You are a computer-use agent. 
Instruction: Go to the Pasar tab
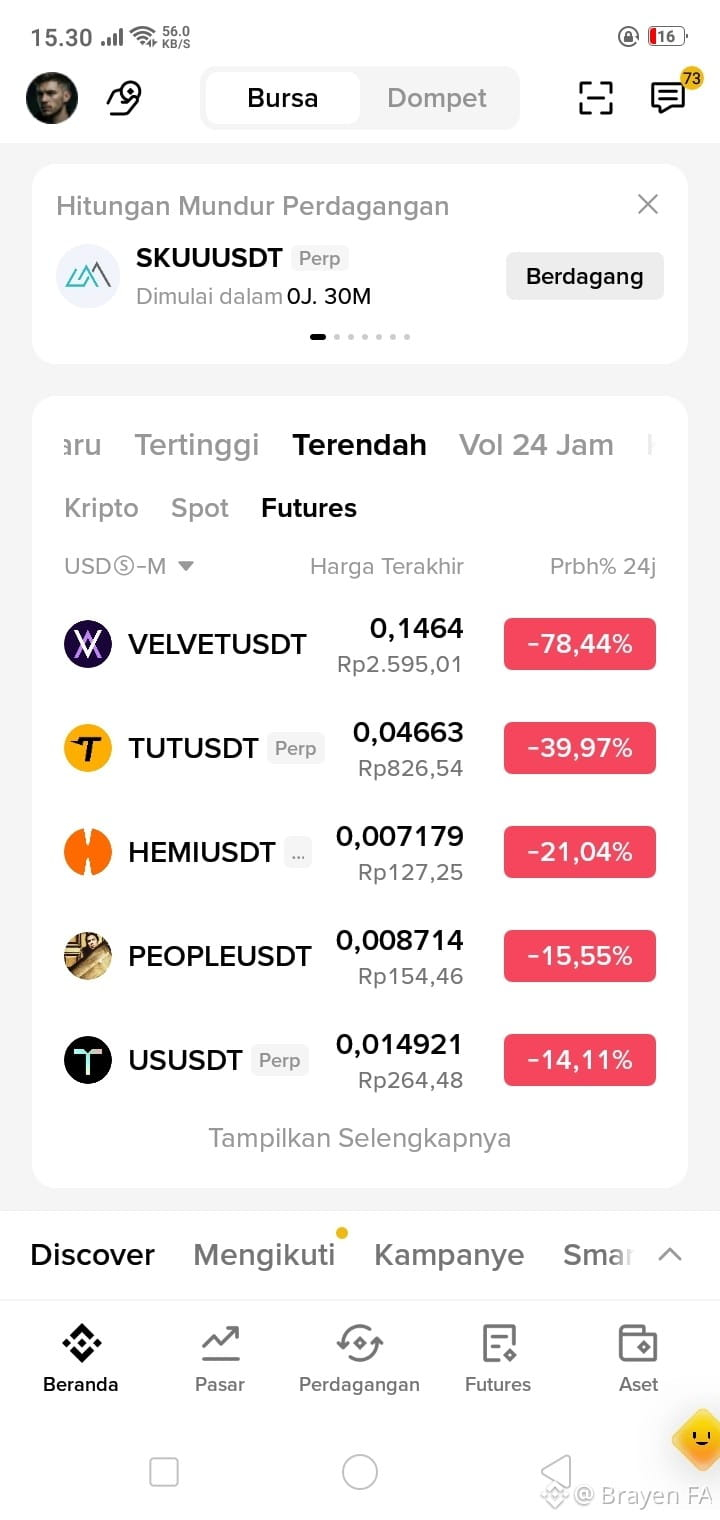point(220,1358)
